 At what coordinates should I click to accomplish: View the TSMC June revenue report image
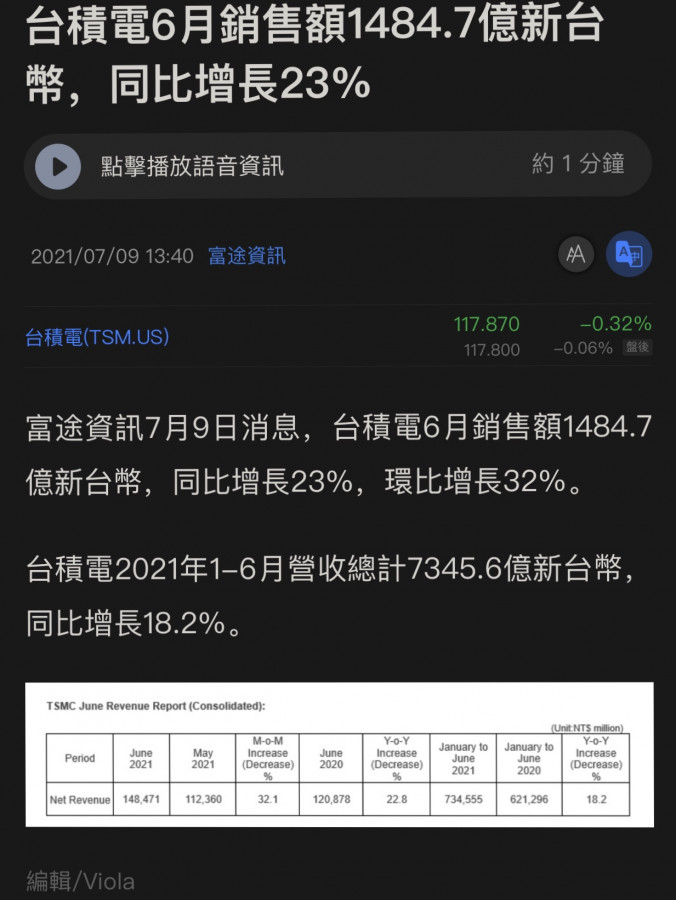click(339, 754)
